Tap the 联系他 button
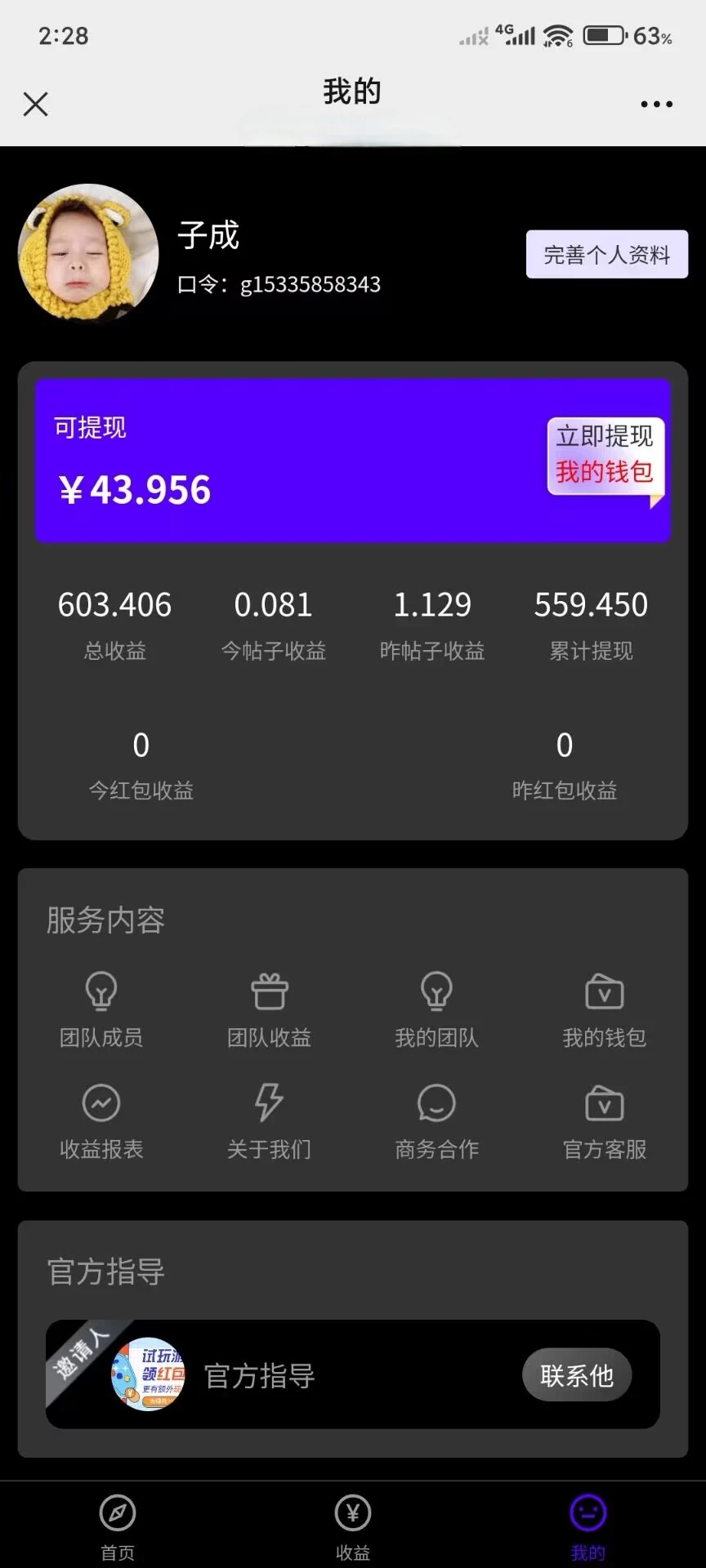The image size is (706, 1568). pos(577,1375)
